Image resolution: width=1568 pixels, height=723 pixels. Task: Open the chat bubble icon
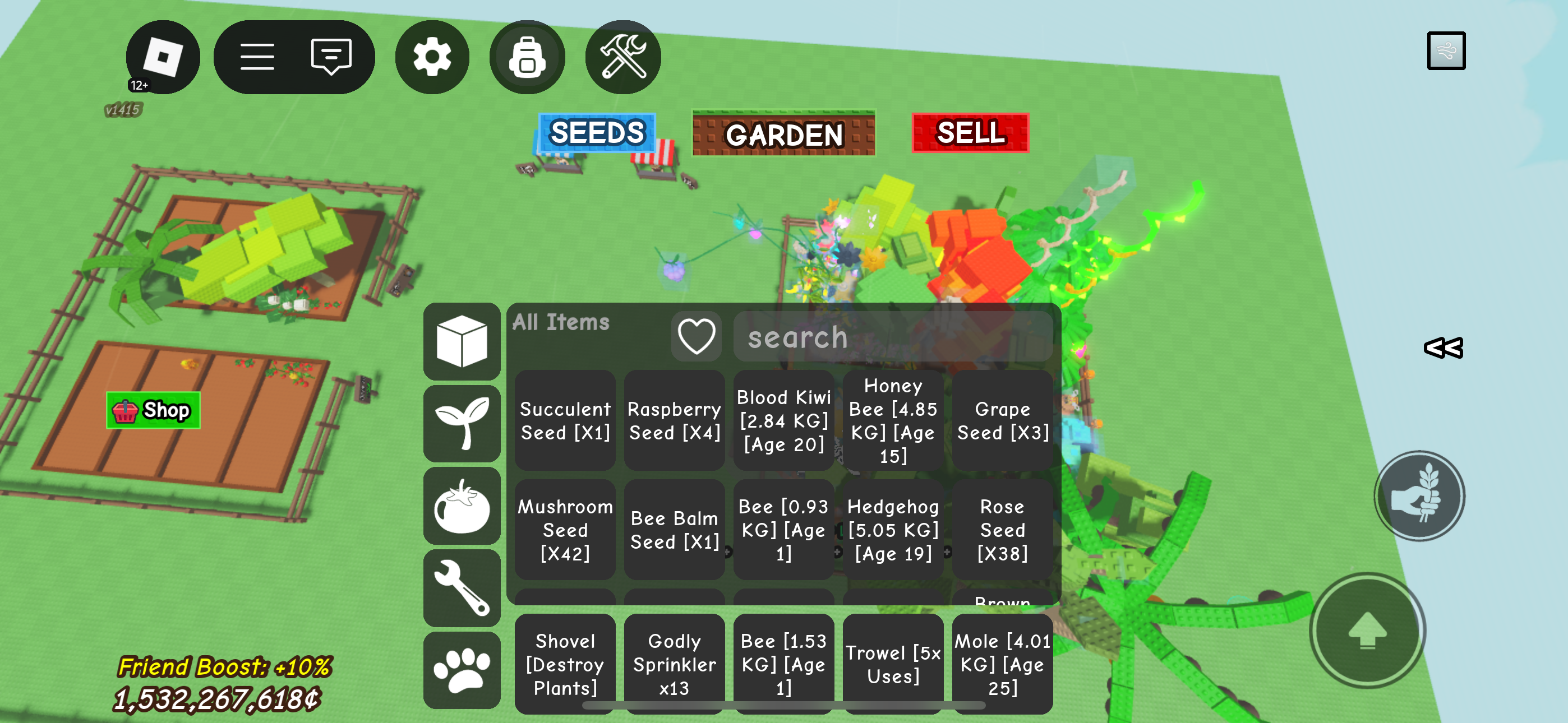click(x=330, y=57)
